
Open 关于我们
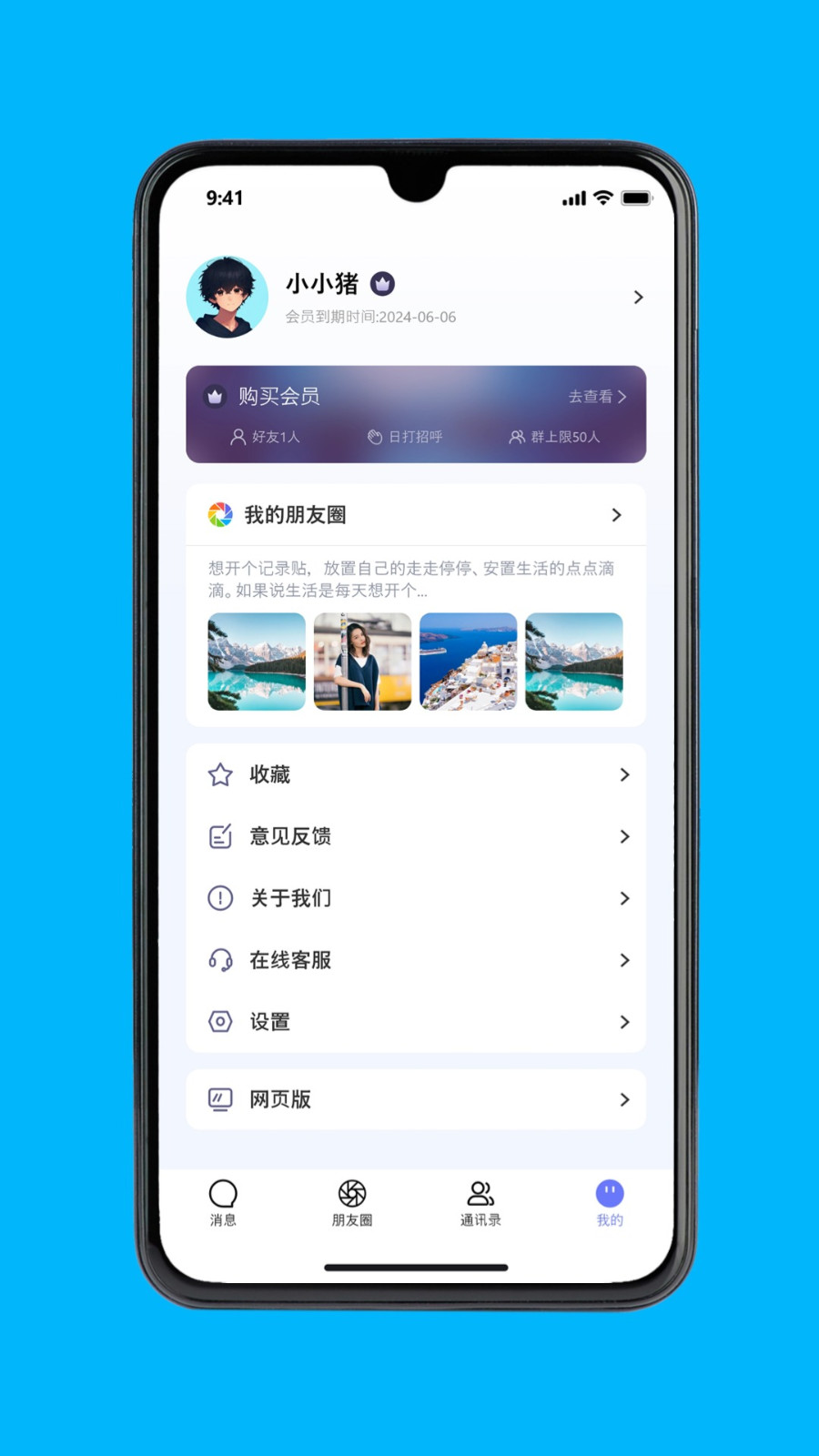pyautogui.click(x=416, y=898)
